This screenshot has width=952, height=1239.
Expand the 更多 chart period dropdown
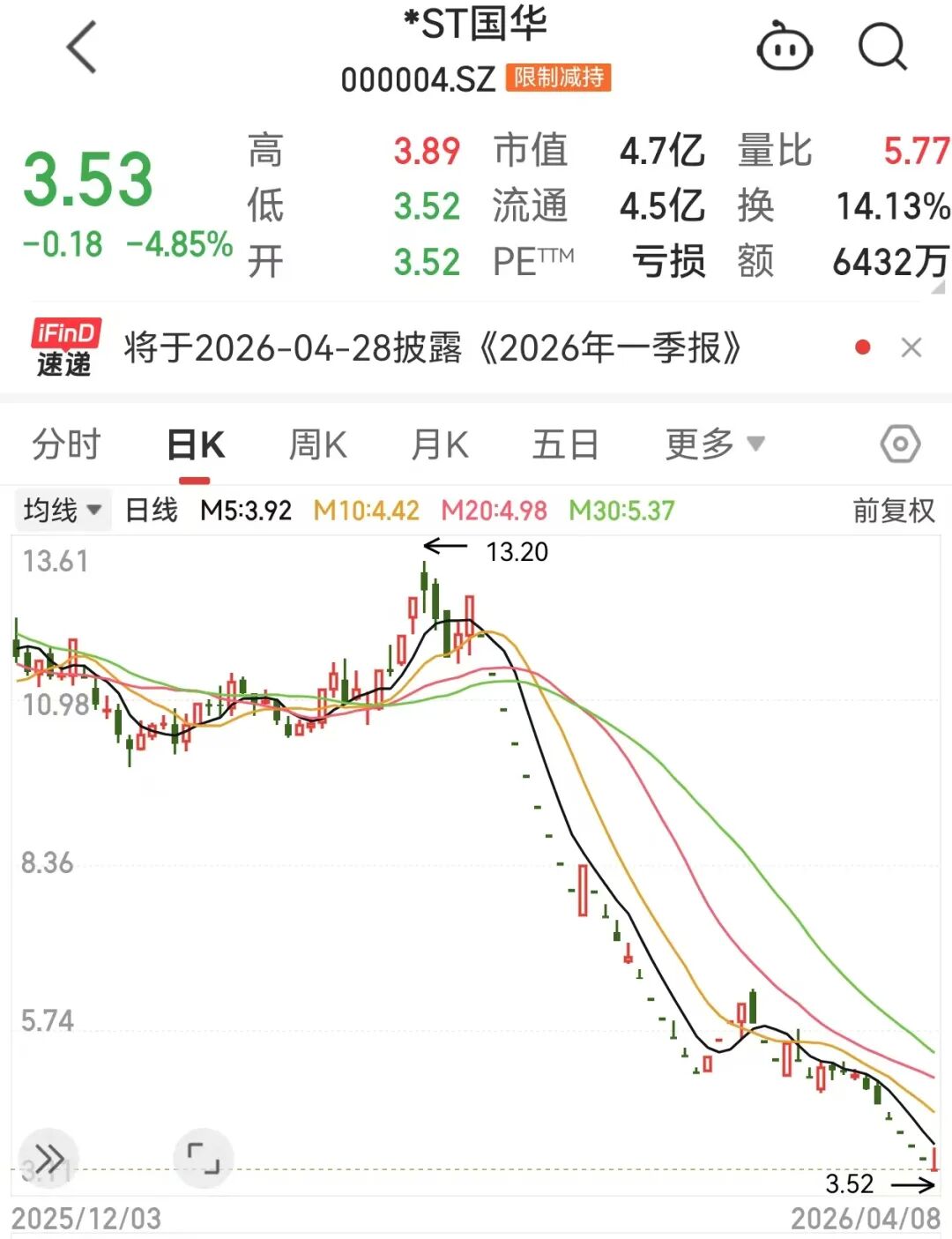(714, 444)
